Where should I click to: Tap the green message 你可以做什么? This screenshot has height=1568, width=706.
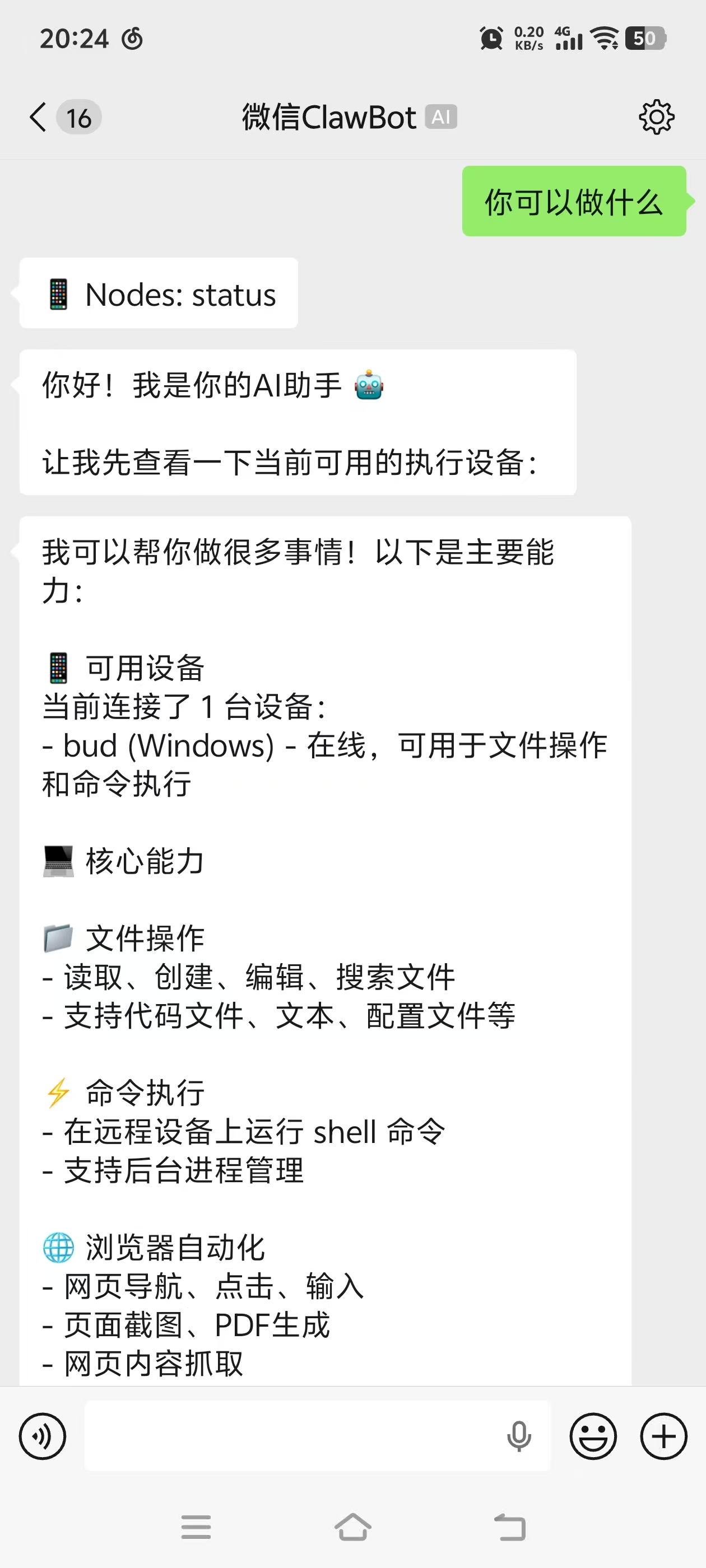(x=573, y=203)
